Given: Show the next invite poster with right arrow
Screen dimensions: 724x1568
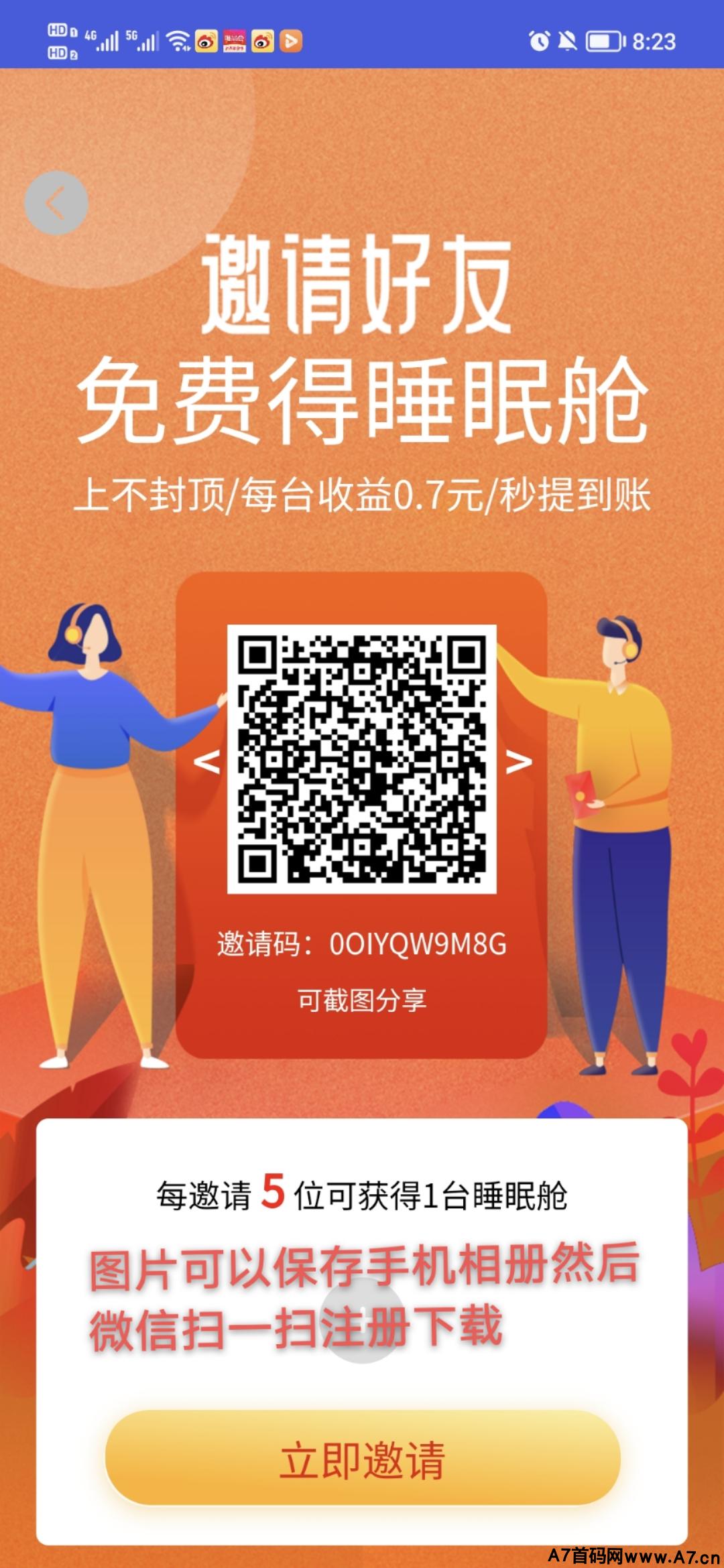Looking at the screenshot, I should [x=518, y=762].
